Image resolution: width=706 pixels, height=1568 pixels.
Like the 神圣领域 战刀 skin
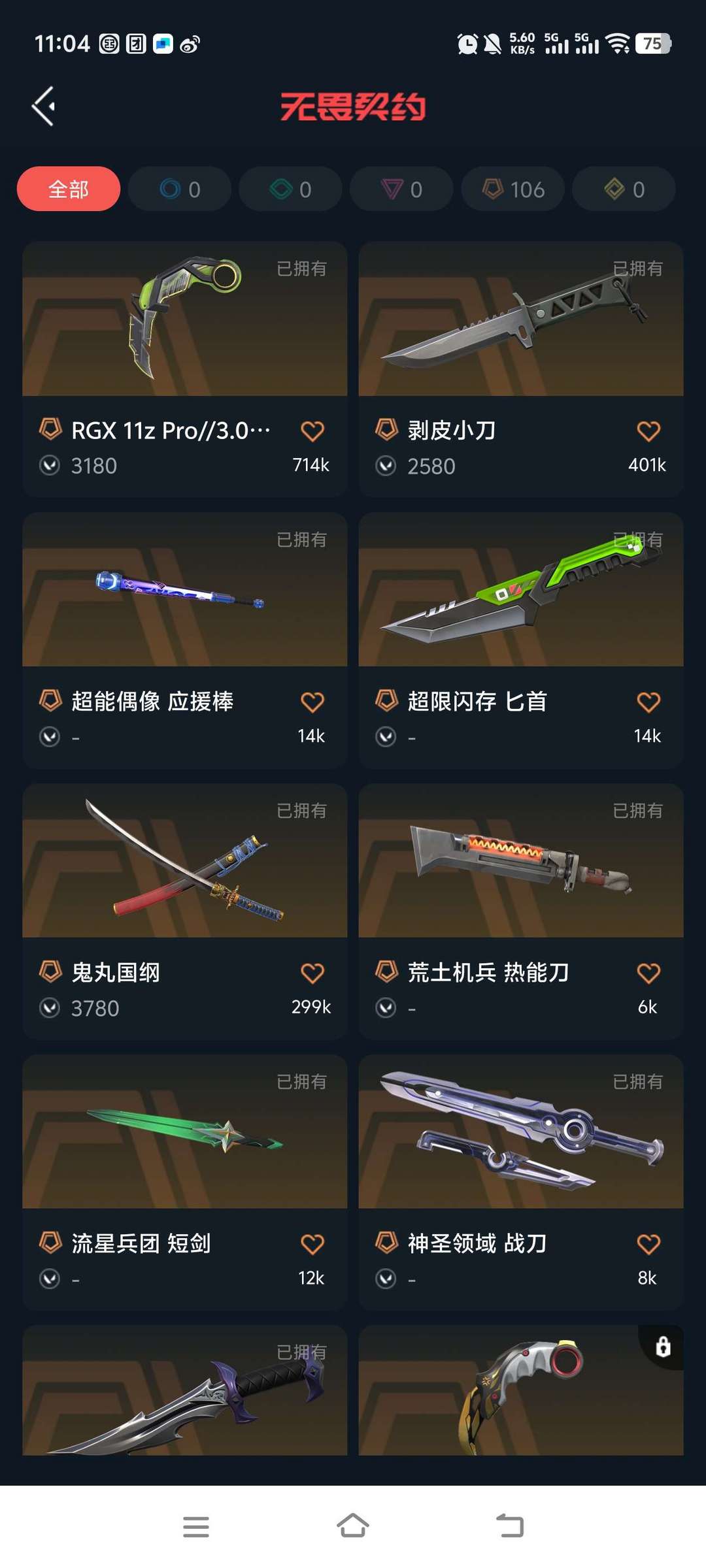coord(648,1245)
